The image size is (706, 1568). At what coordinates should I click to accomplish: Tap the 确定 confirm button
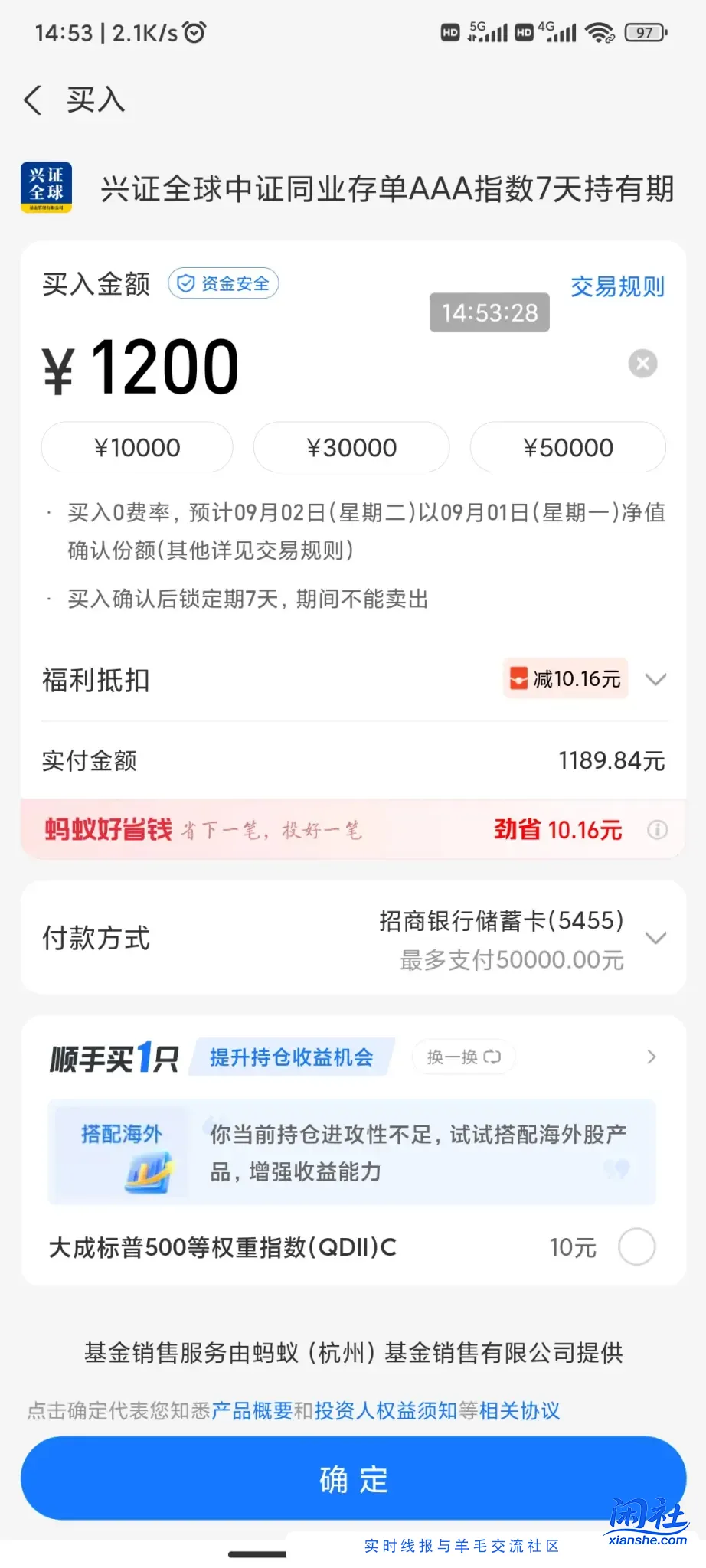pyautogui.click(x=352, y=1478)
